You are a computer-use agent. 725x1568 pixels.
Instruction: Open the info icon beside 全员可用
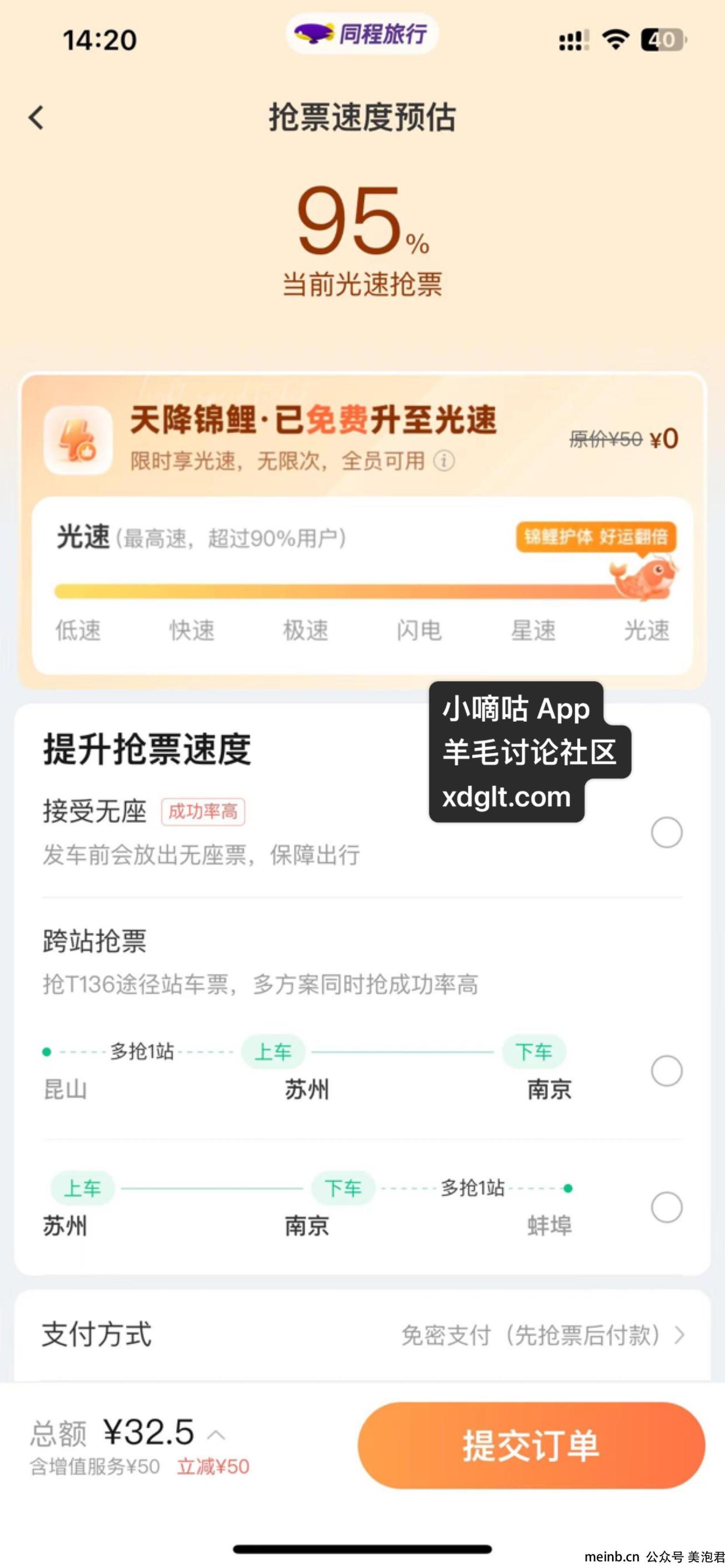coord(444,461)
